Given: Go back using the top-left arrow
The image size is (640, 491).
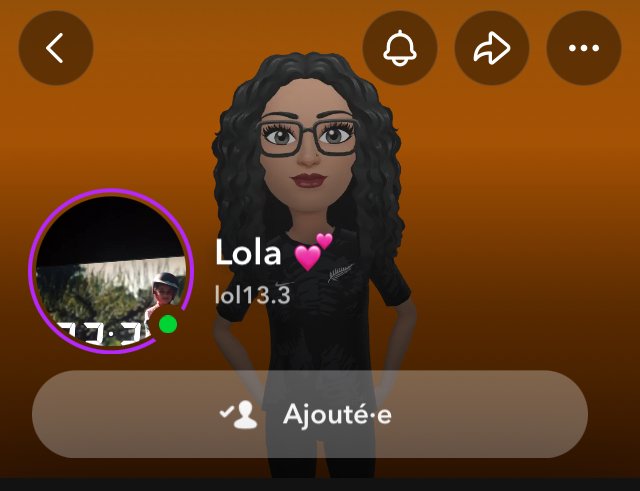Looking at the screenshot, I should click(55, 49).
